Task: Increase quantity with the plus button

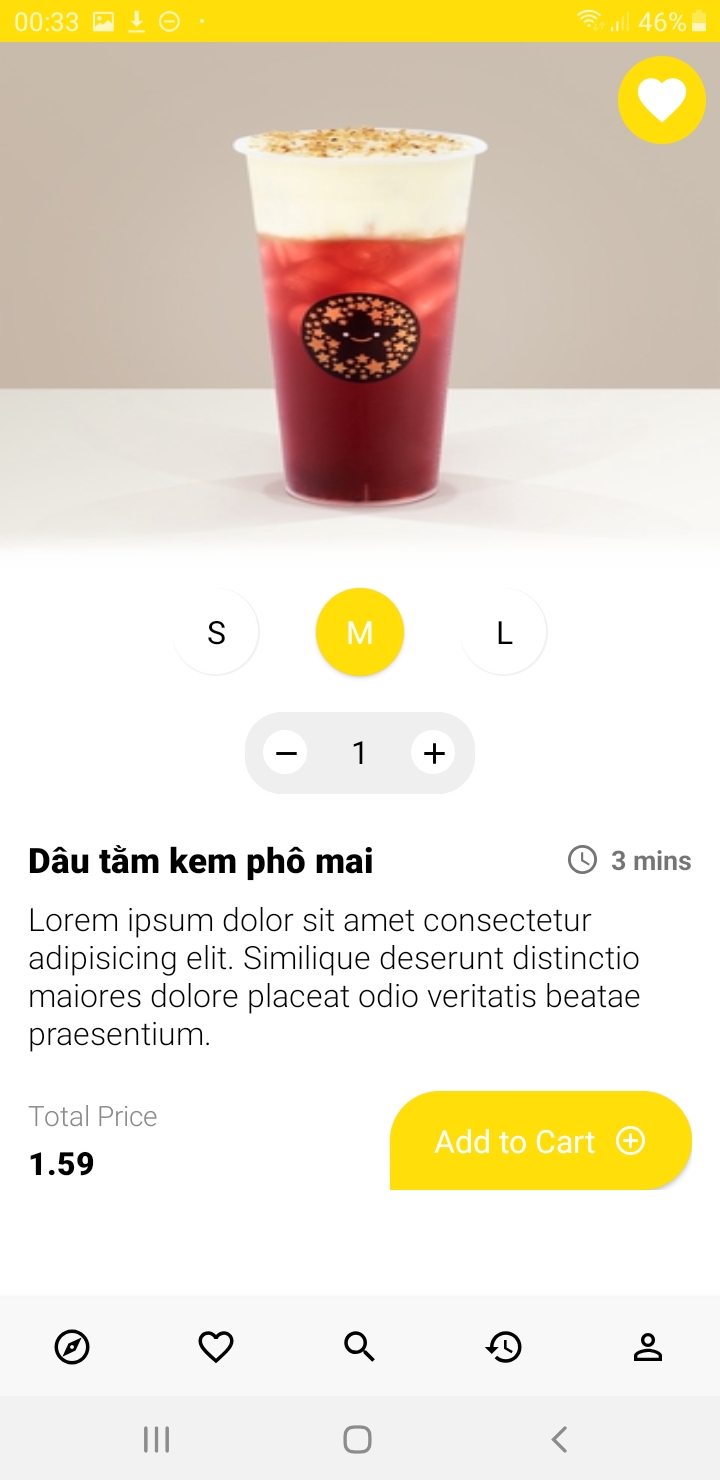Action: click(x=433, y=753)
